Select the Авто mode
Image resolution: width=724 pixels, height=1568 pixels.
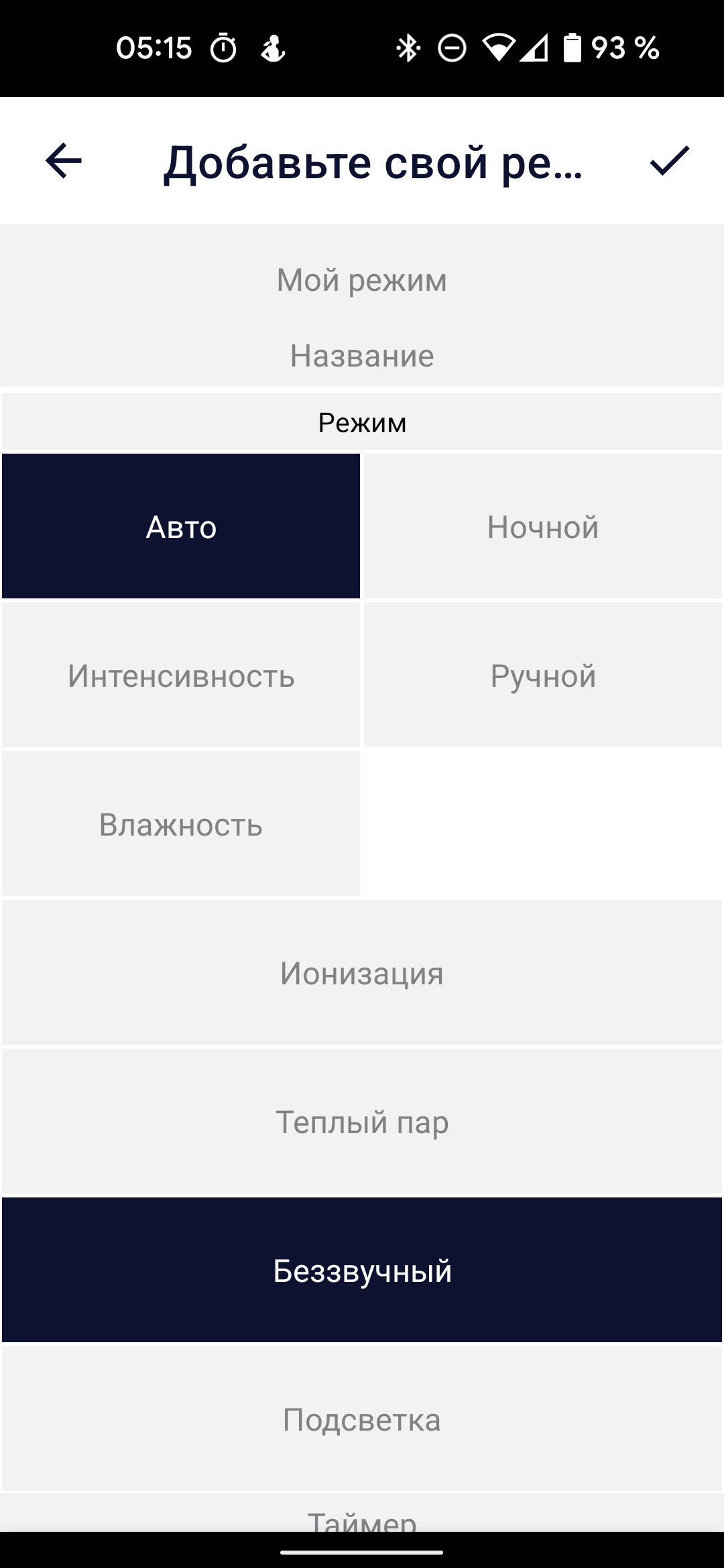coord(181,527)
